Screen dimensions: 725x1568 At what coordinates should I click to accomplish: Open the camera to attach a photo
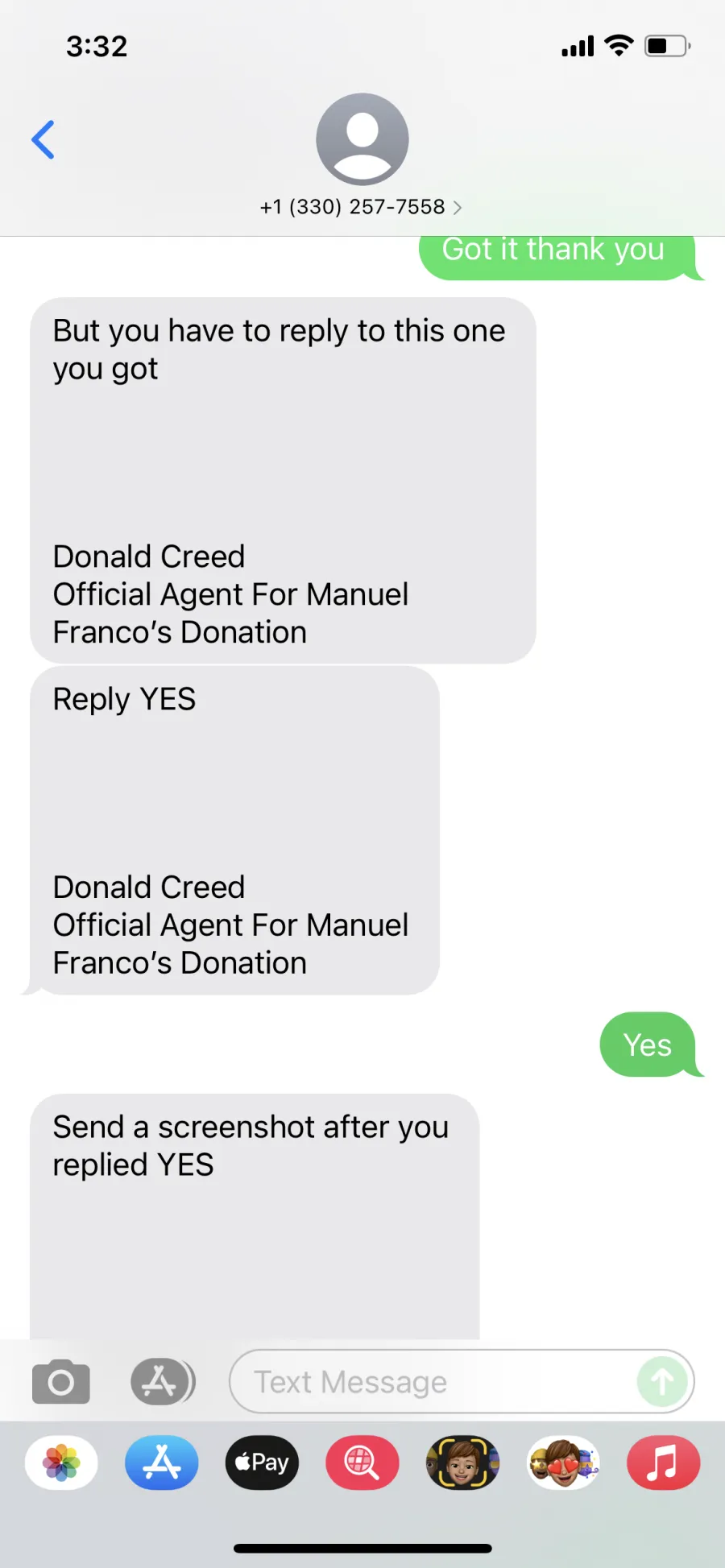[x=61, y=1382]
